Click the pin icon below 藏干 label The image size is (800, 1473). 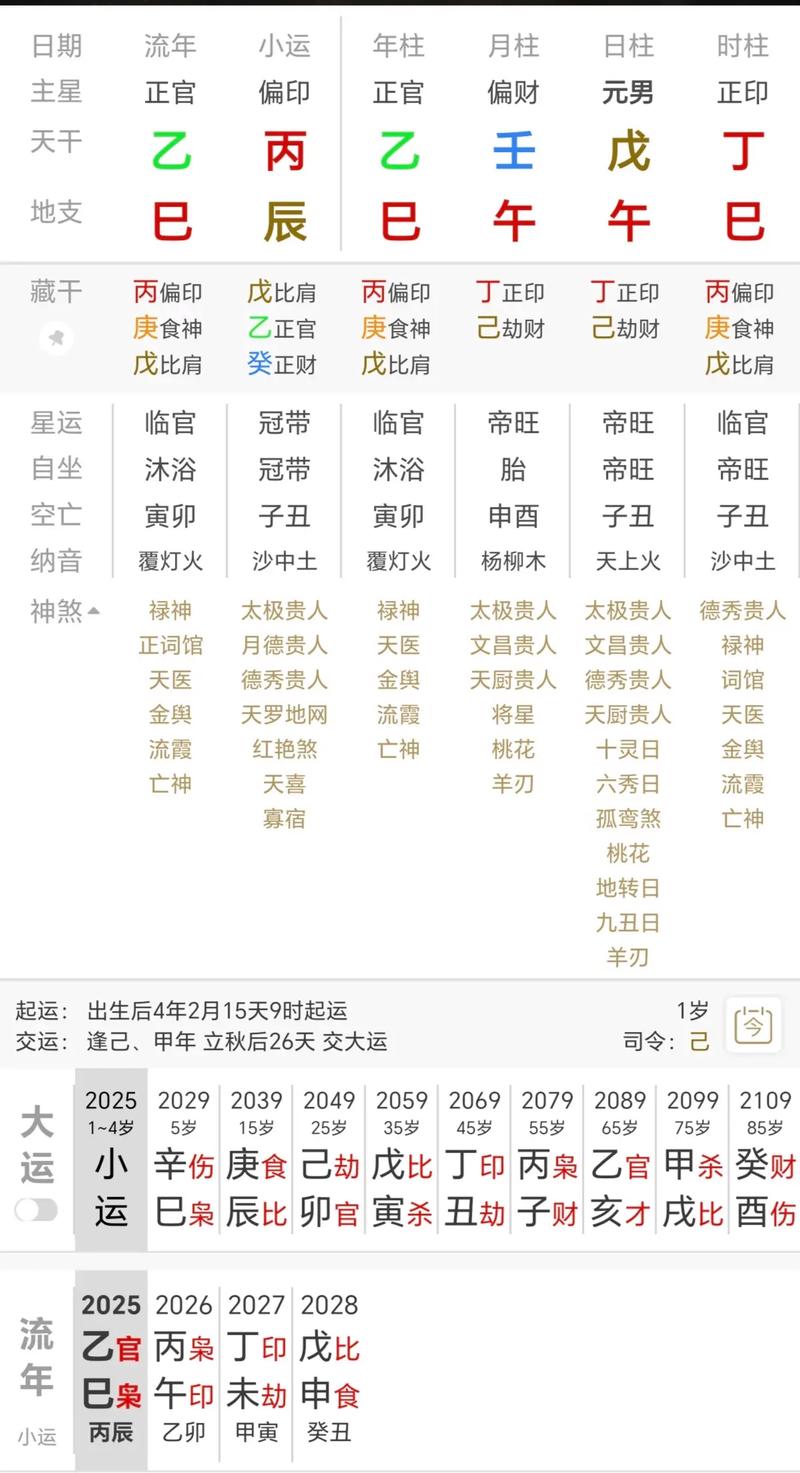(x=56, y=340)
